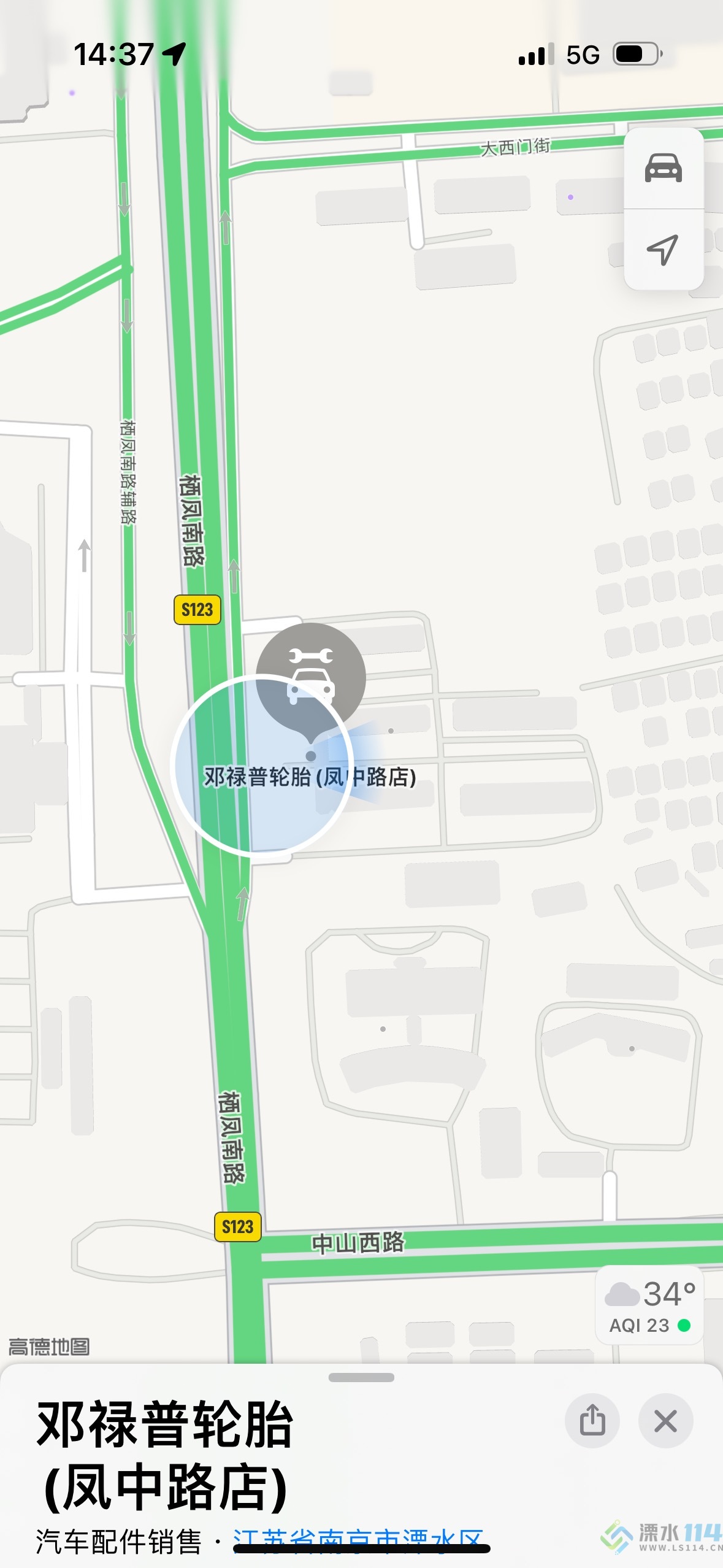Open the 高德地图 map attribution
The image size is (723, 1568).
49,1347
